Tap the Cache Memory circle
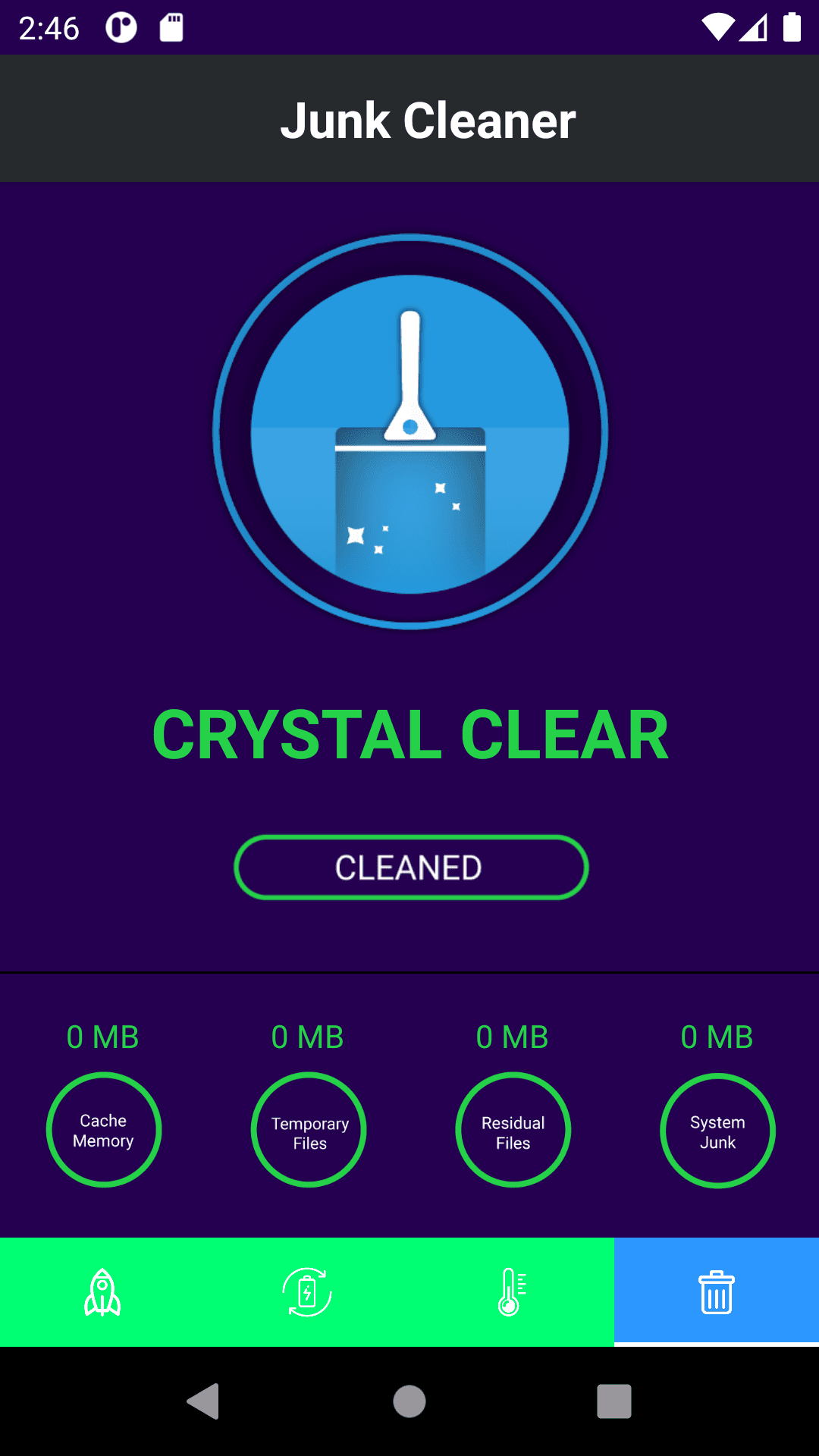 [x=104, y=1130]
